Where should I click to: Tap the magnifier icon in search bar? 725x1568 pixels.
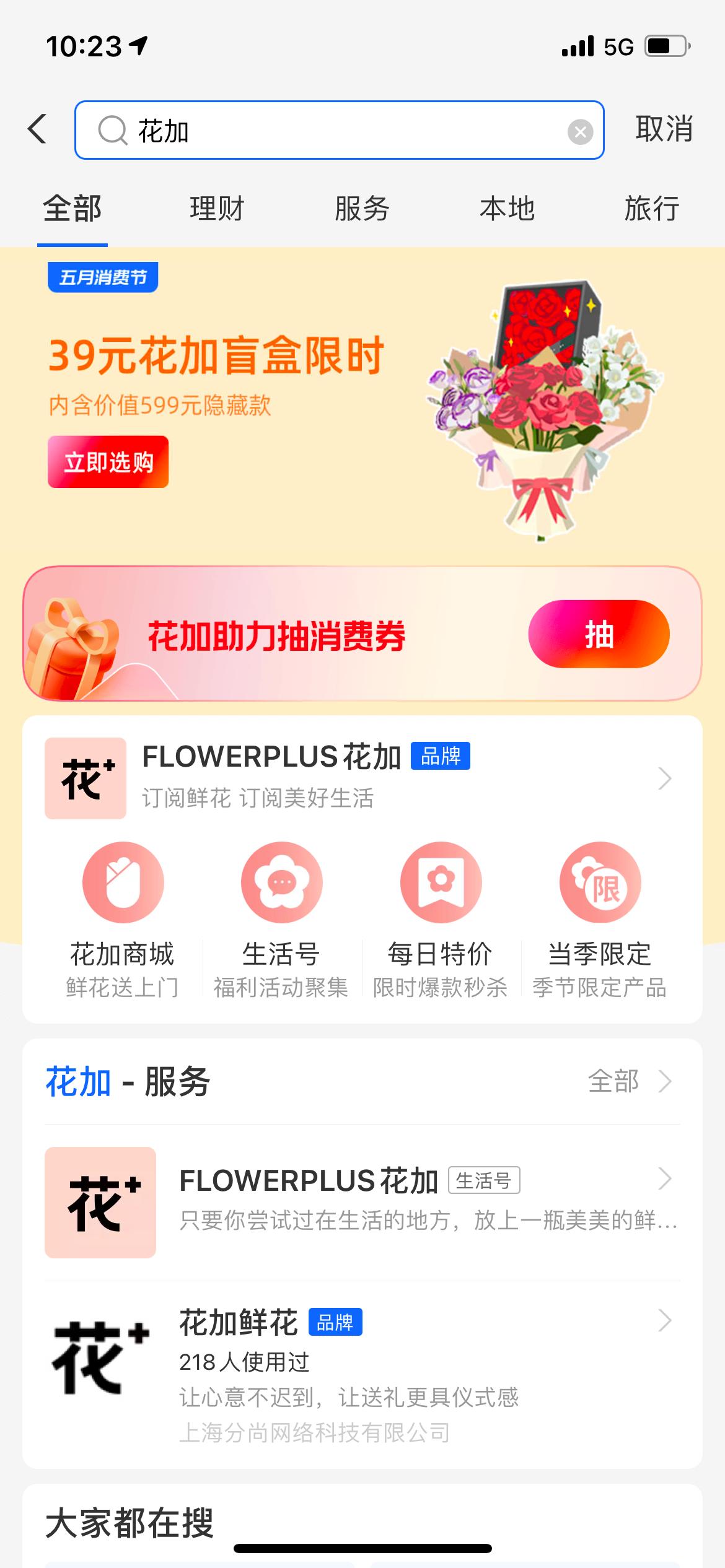point(112,131)
